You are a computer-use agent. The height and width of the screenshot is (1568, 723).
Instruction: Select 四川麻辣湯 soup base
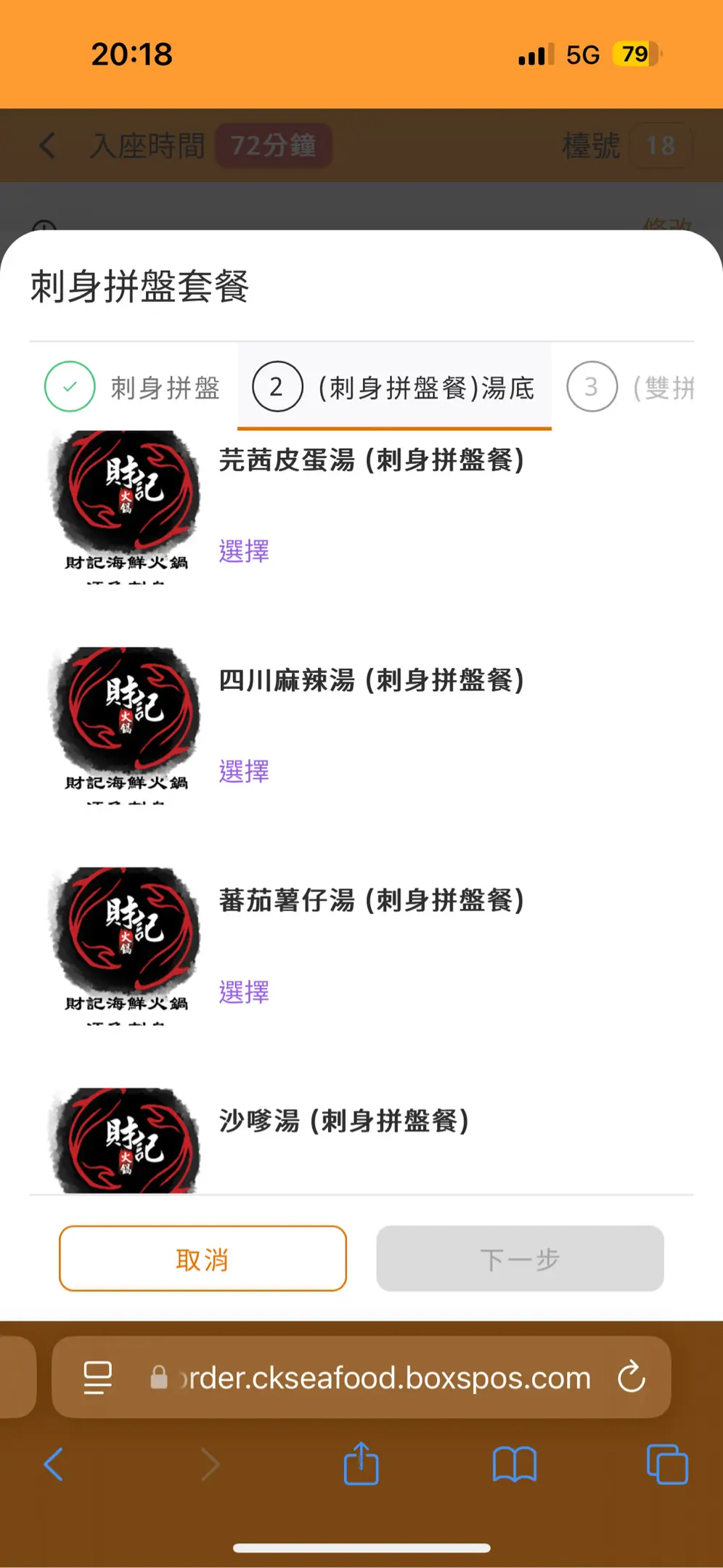(244, 772)
